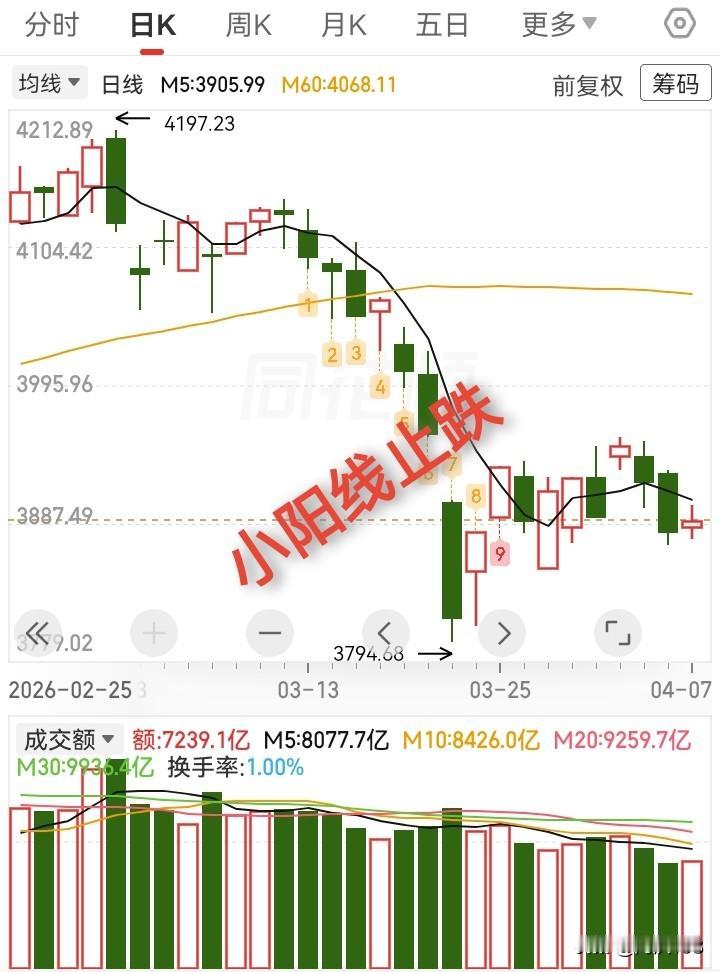Image resolution: width=720 pixels, height=972 pixels.
Task: Switch to the 周K weekly chart tab
Action: 247,25
